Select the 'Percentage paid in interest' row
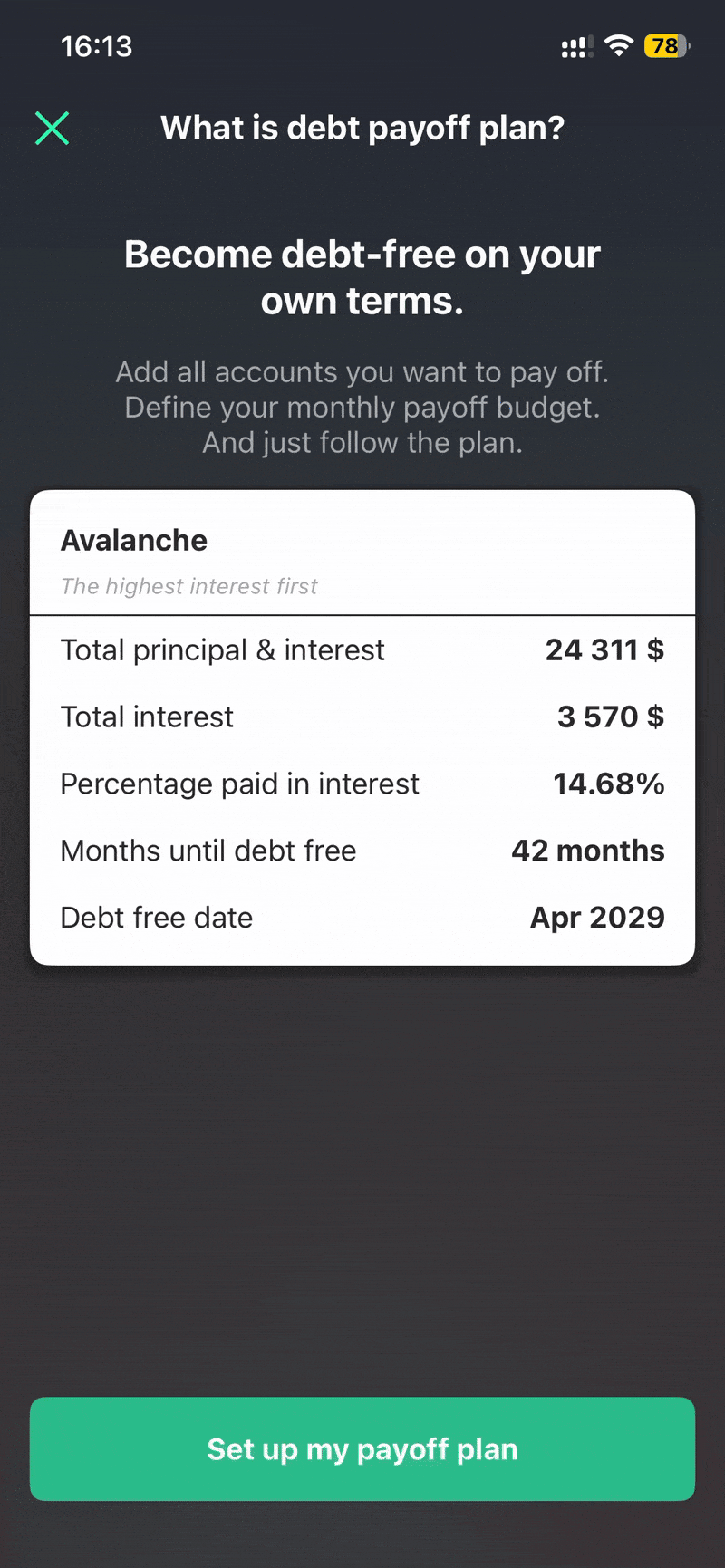The width and height of the screenshot is (725, 1568). click(362, 784)
